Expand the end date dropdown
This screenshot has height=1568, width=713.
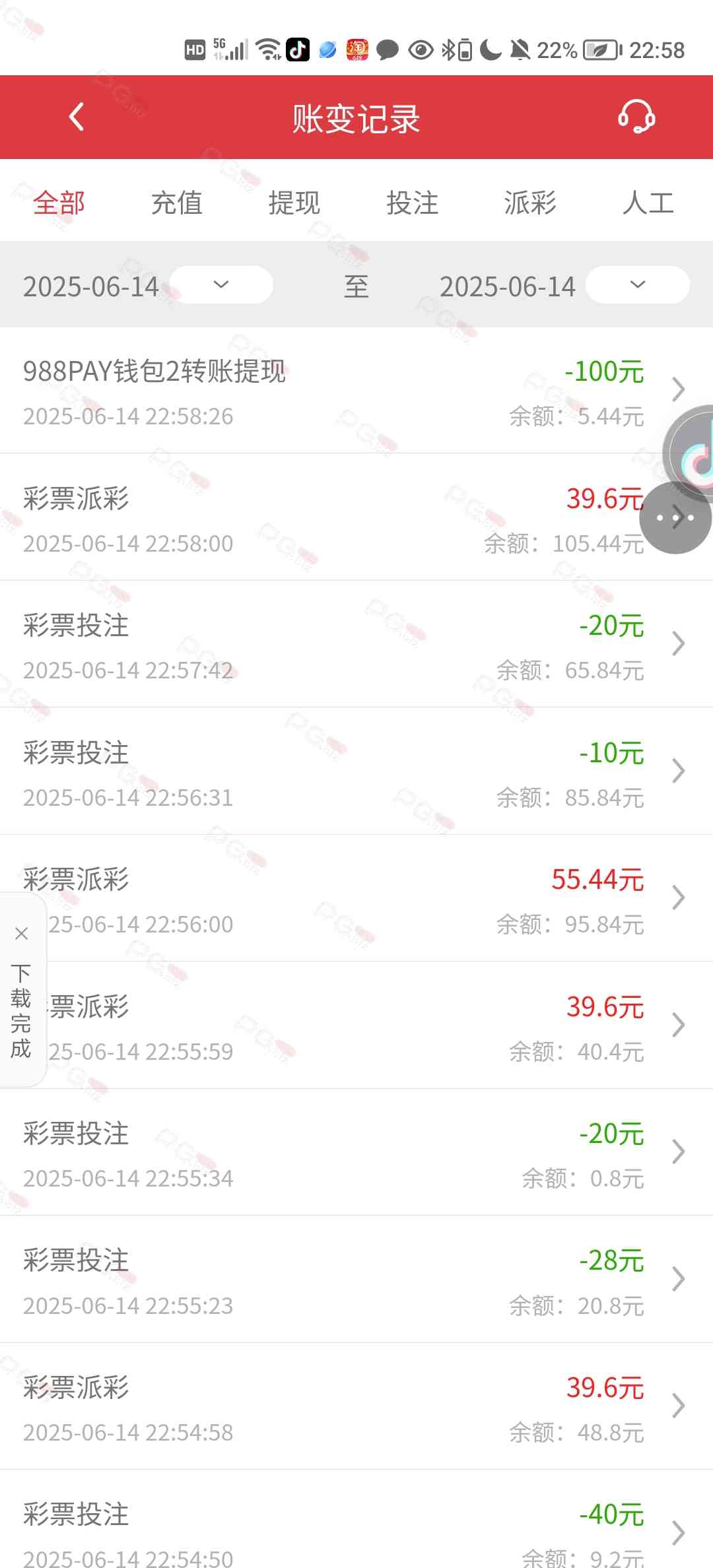click(638, 284)
